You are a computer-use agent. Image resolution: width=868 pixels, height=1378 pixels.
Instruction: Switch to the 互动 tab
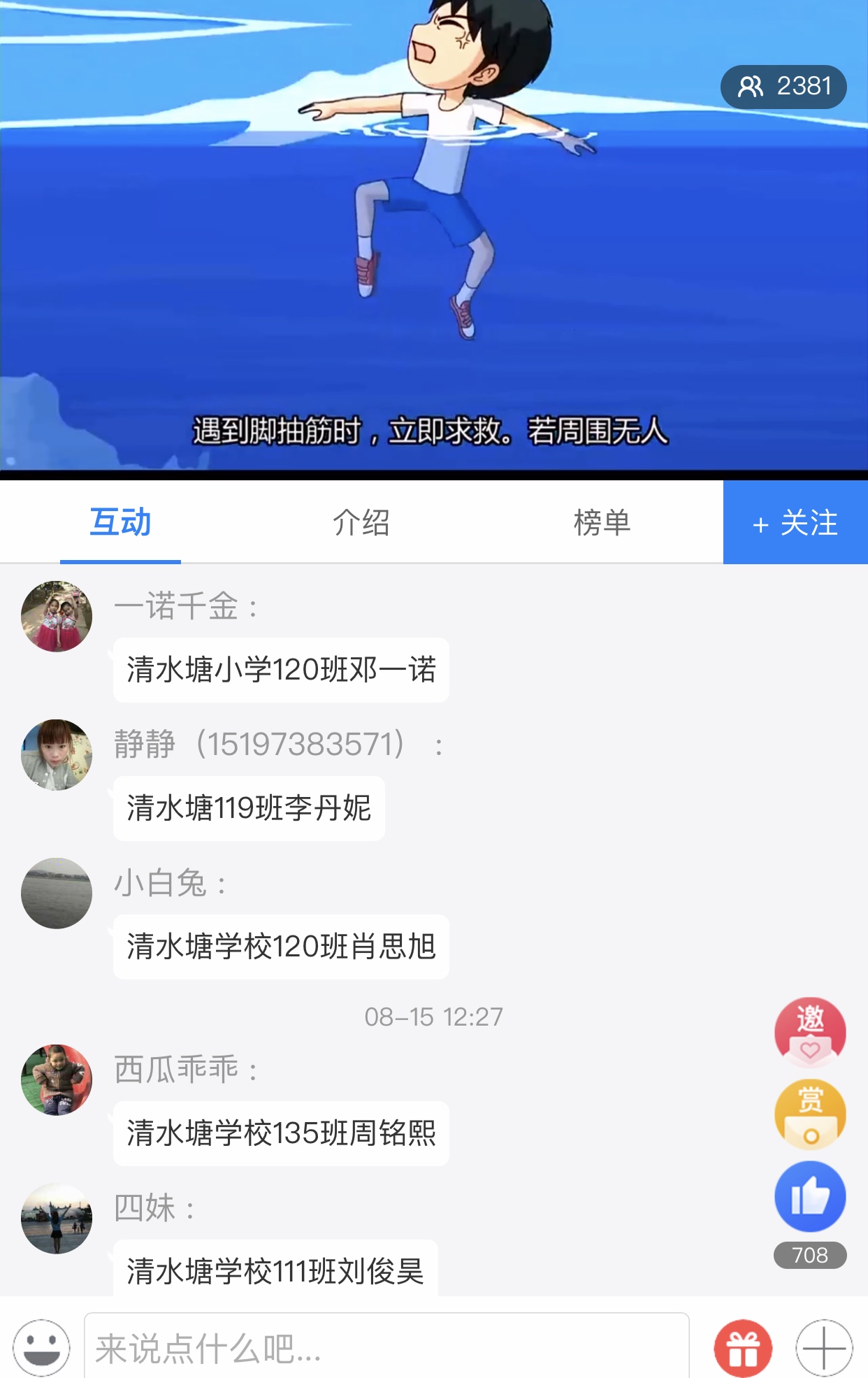pyautogui.click(x=120, y=522)
